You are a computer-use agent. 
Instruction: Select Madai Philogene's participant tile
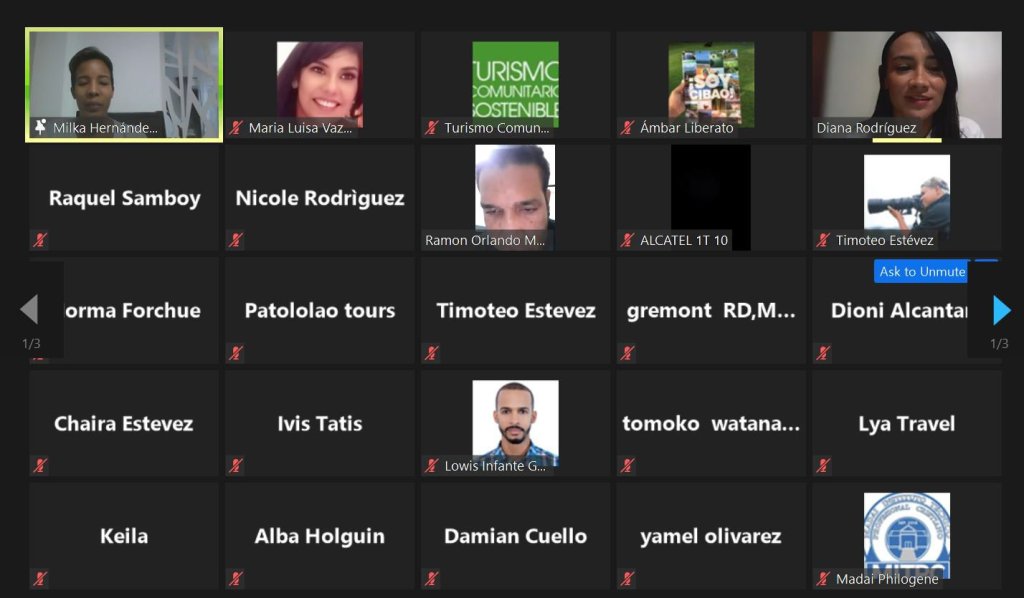(907, 536)
